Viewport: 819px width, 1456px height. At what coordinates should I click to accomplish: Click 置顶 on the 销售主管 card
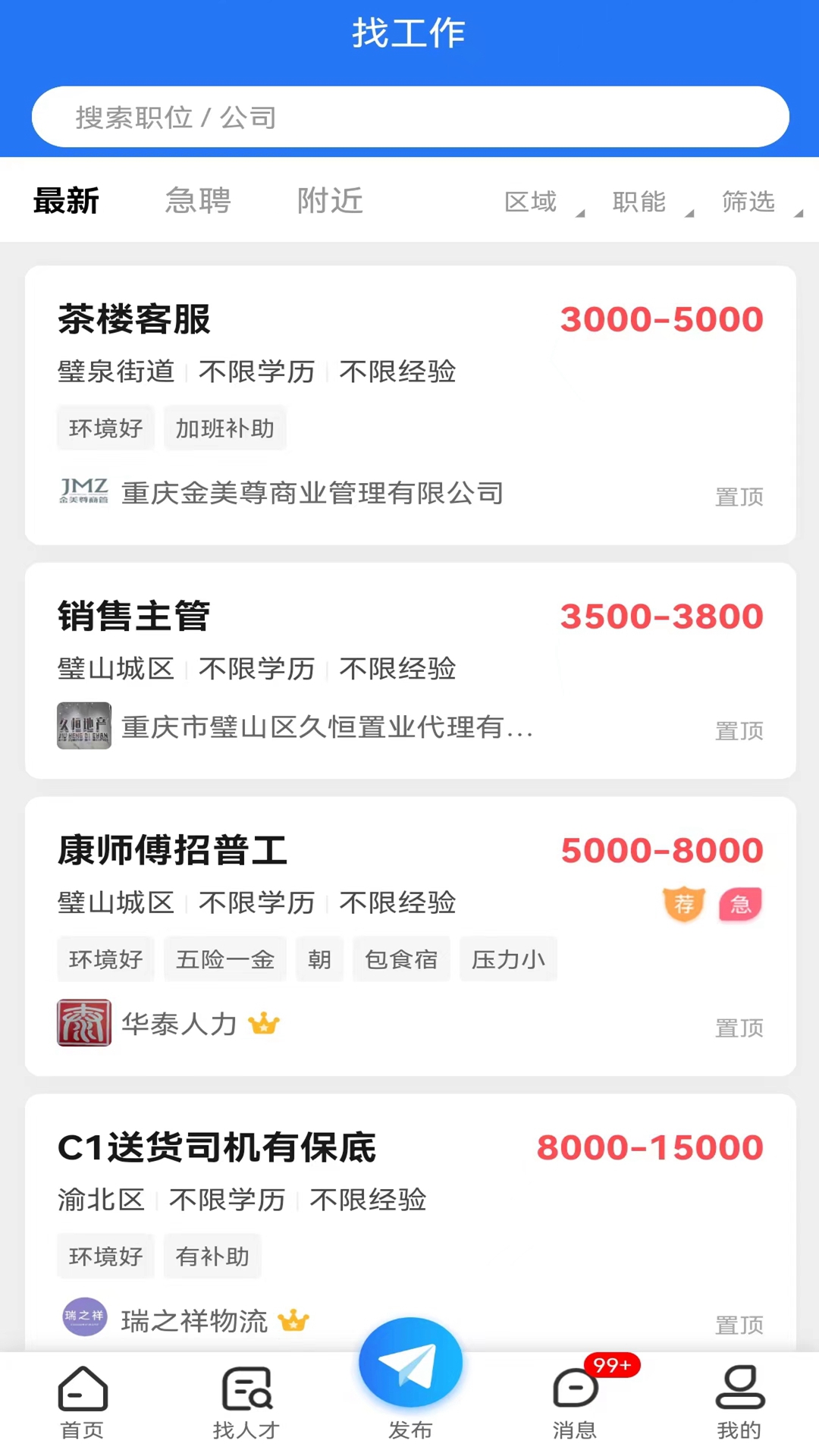pyautogui.click(x=739, y=730)
